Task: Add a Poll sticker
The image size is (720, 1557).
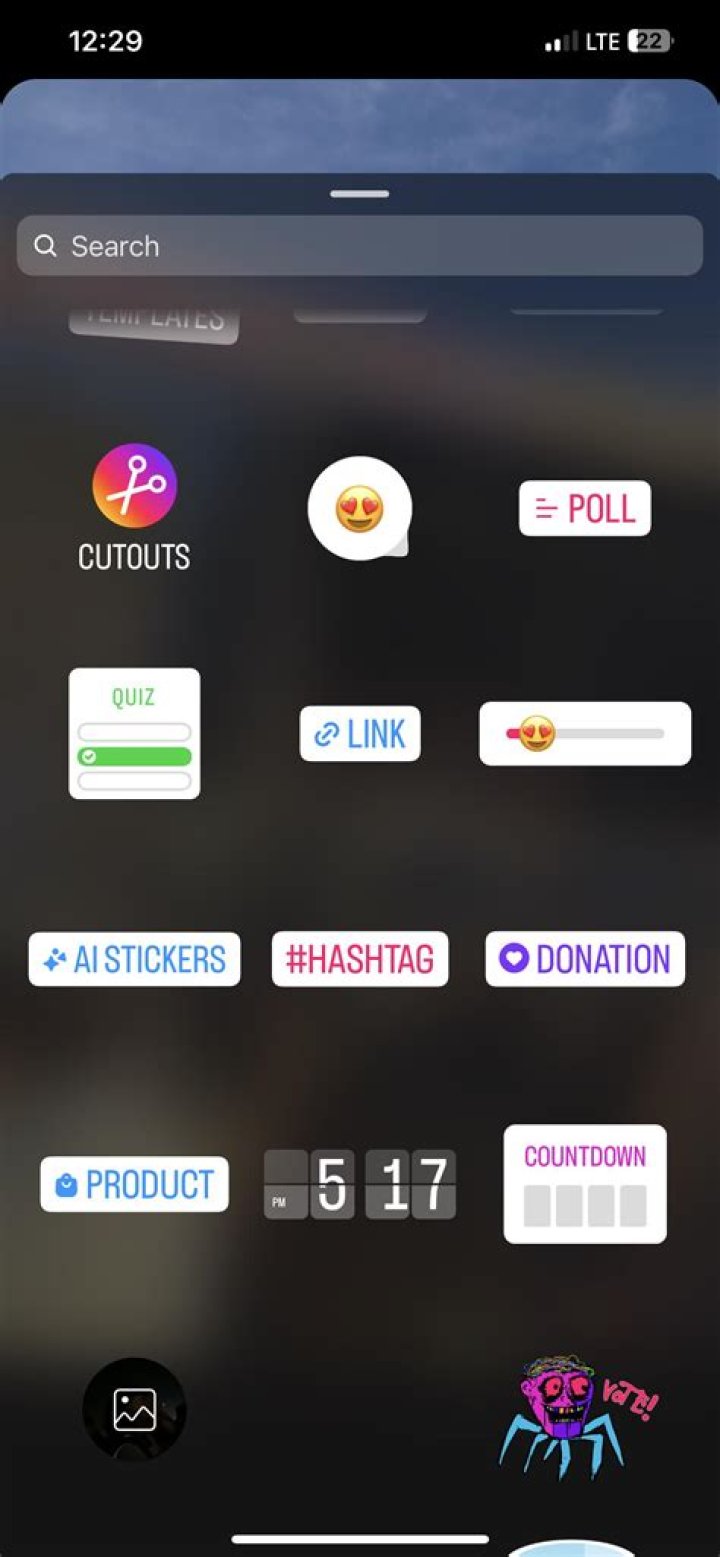Action: (x=585, y=508)
